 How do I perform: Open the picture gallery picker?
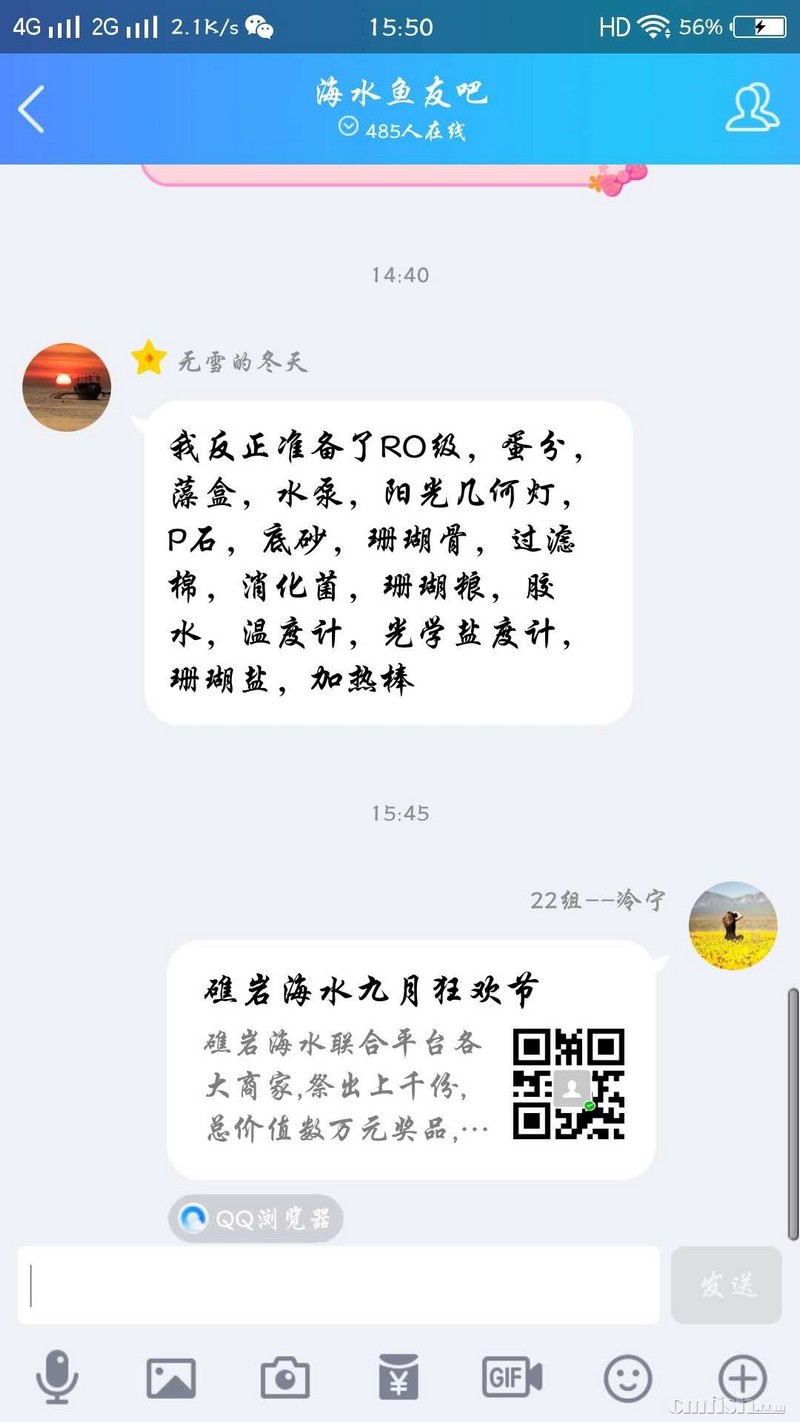pyautogui.click(x=171, y=1378)
